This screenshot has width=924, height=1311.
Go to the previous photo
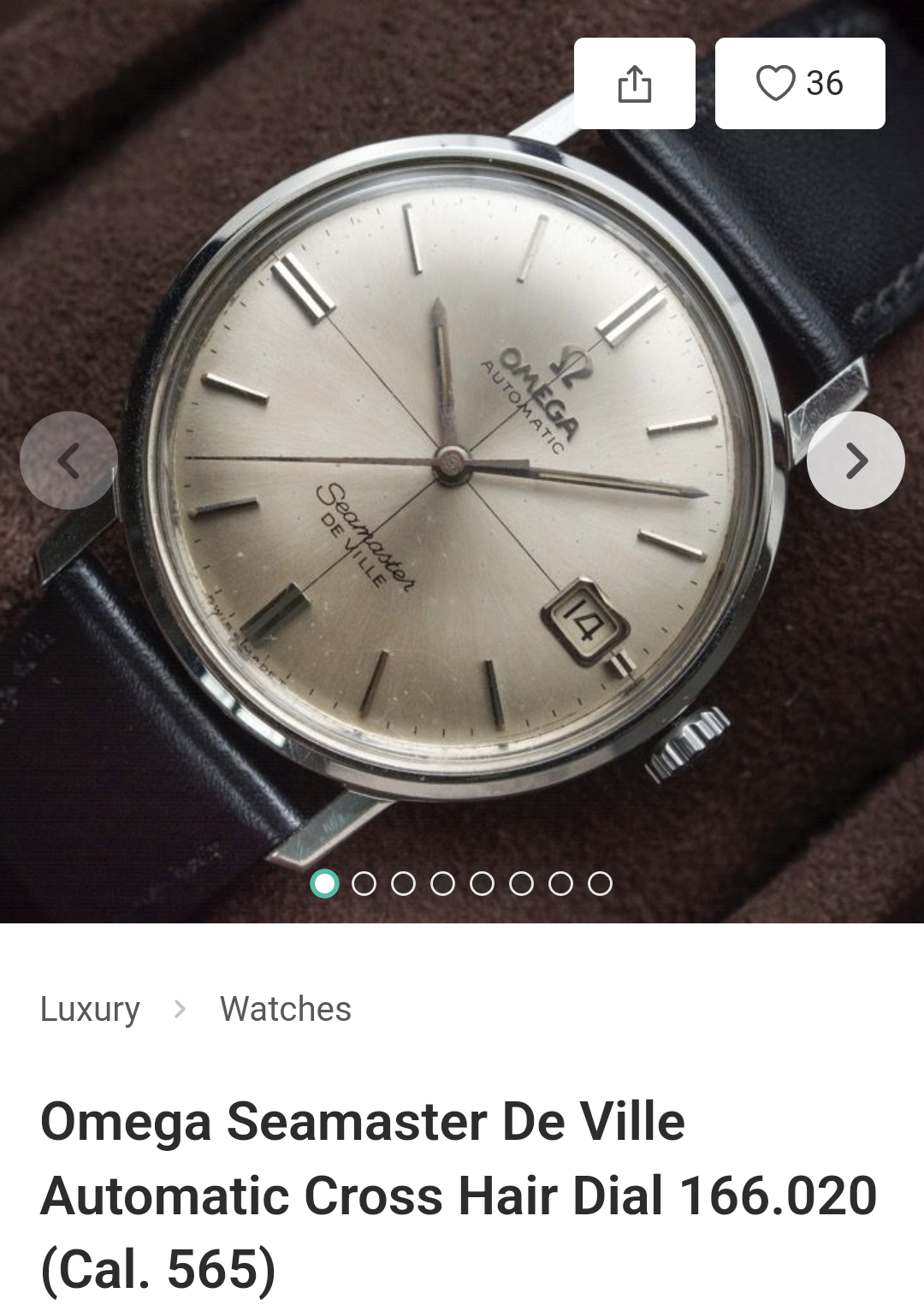pyautogui.click(x=68, y=460)
